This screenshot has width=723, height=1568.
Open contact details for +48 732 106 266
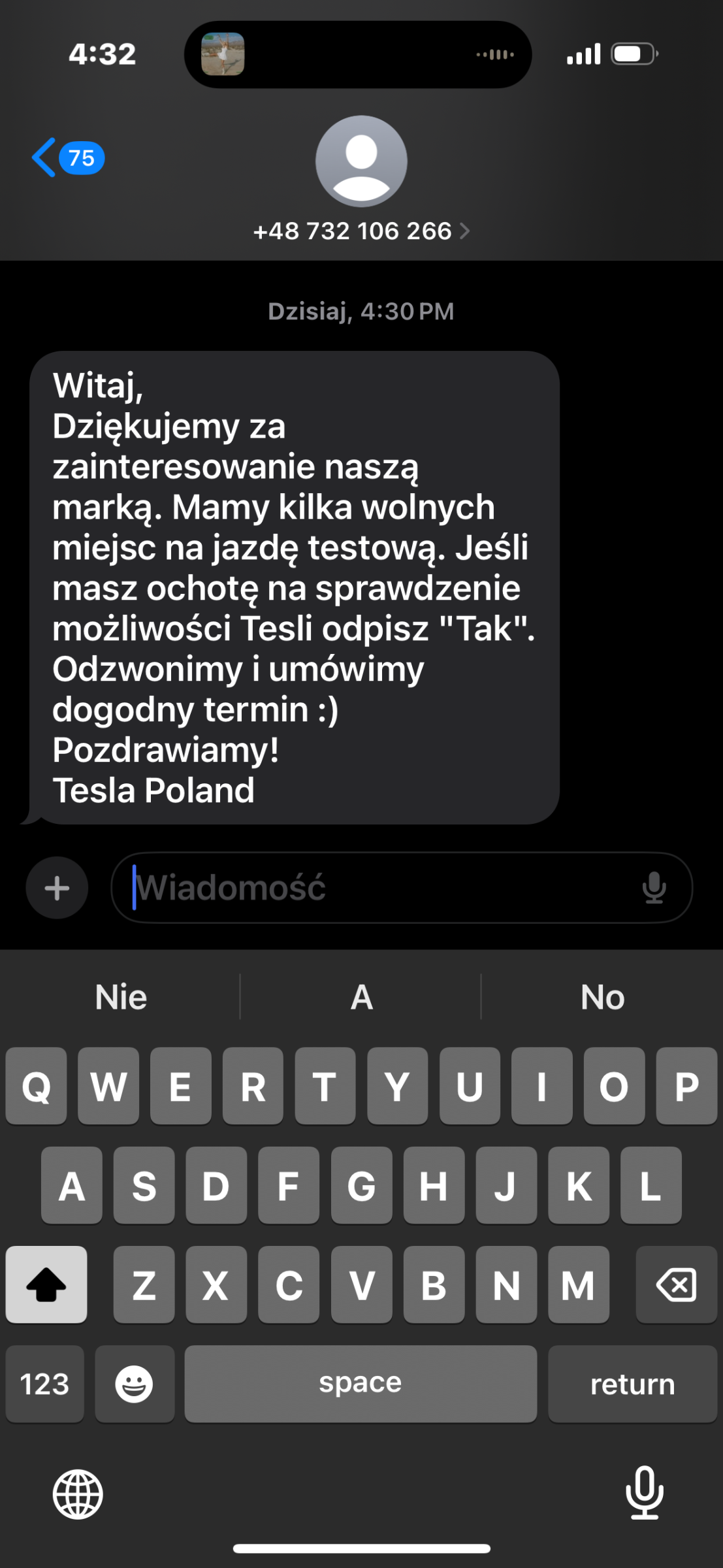(x=361, y=231)
